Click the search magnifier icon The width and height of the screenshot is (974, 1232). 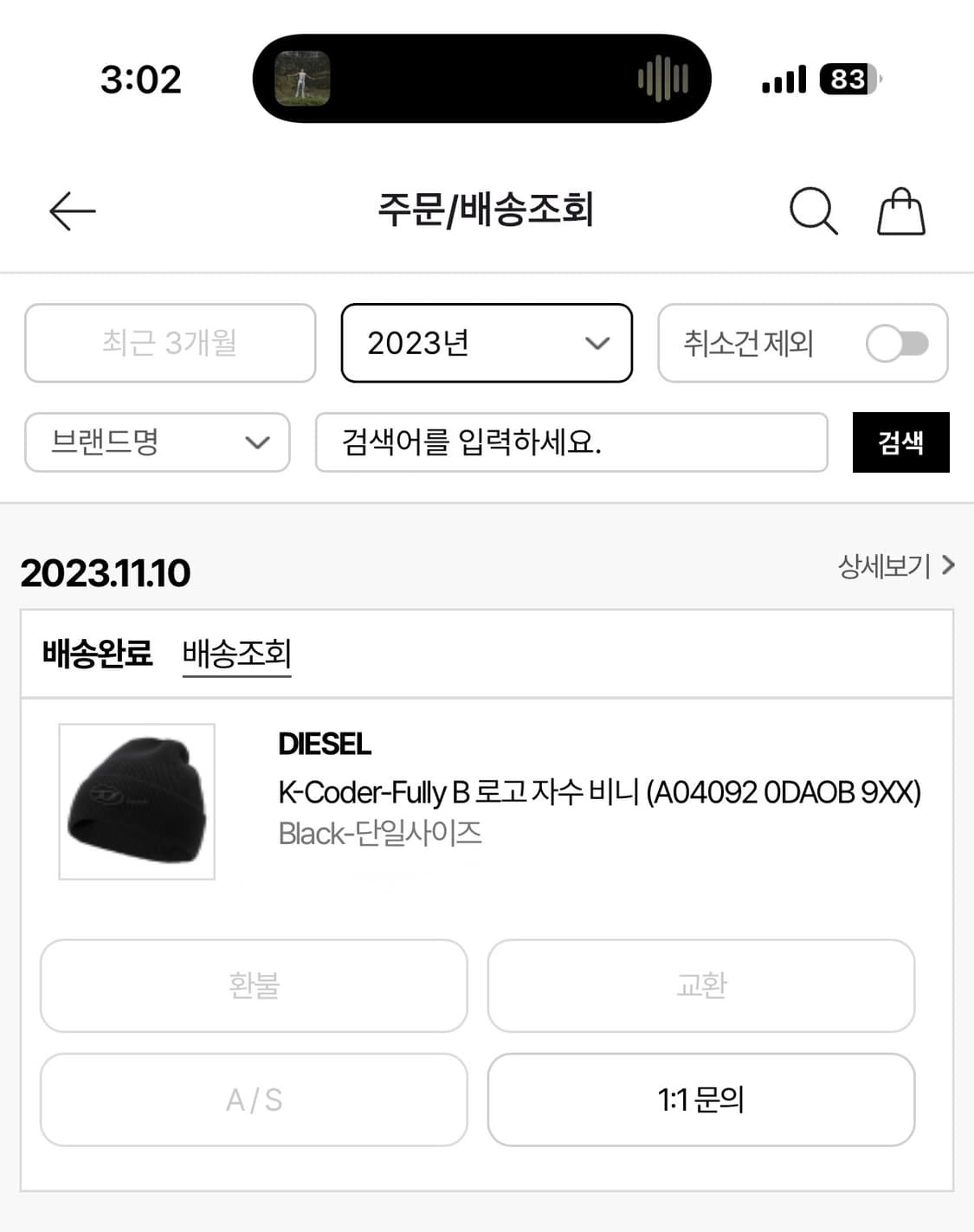(812, 210)
